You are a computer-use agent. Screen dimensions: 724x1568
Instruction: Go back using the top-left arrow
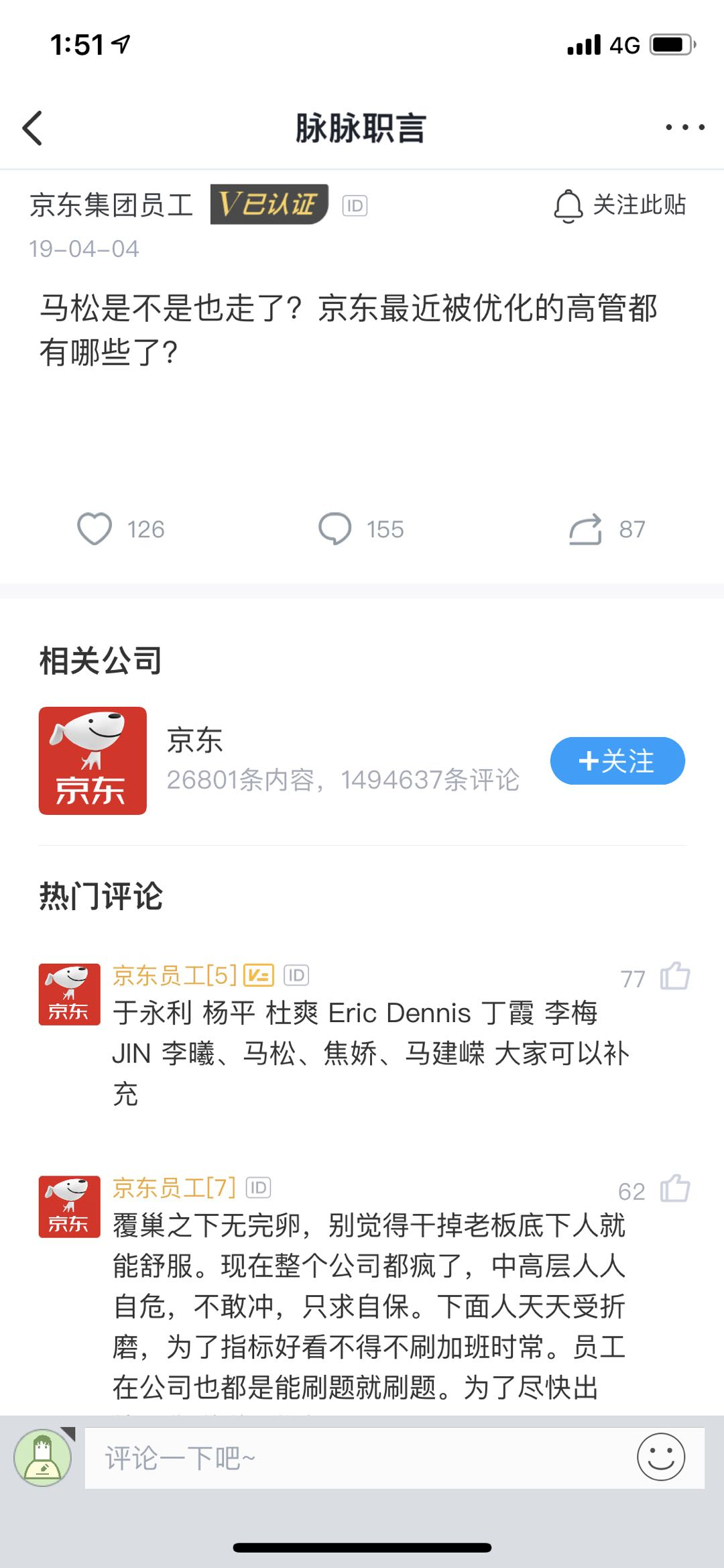pos(33,127)
